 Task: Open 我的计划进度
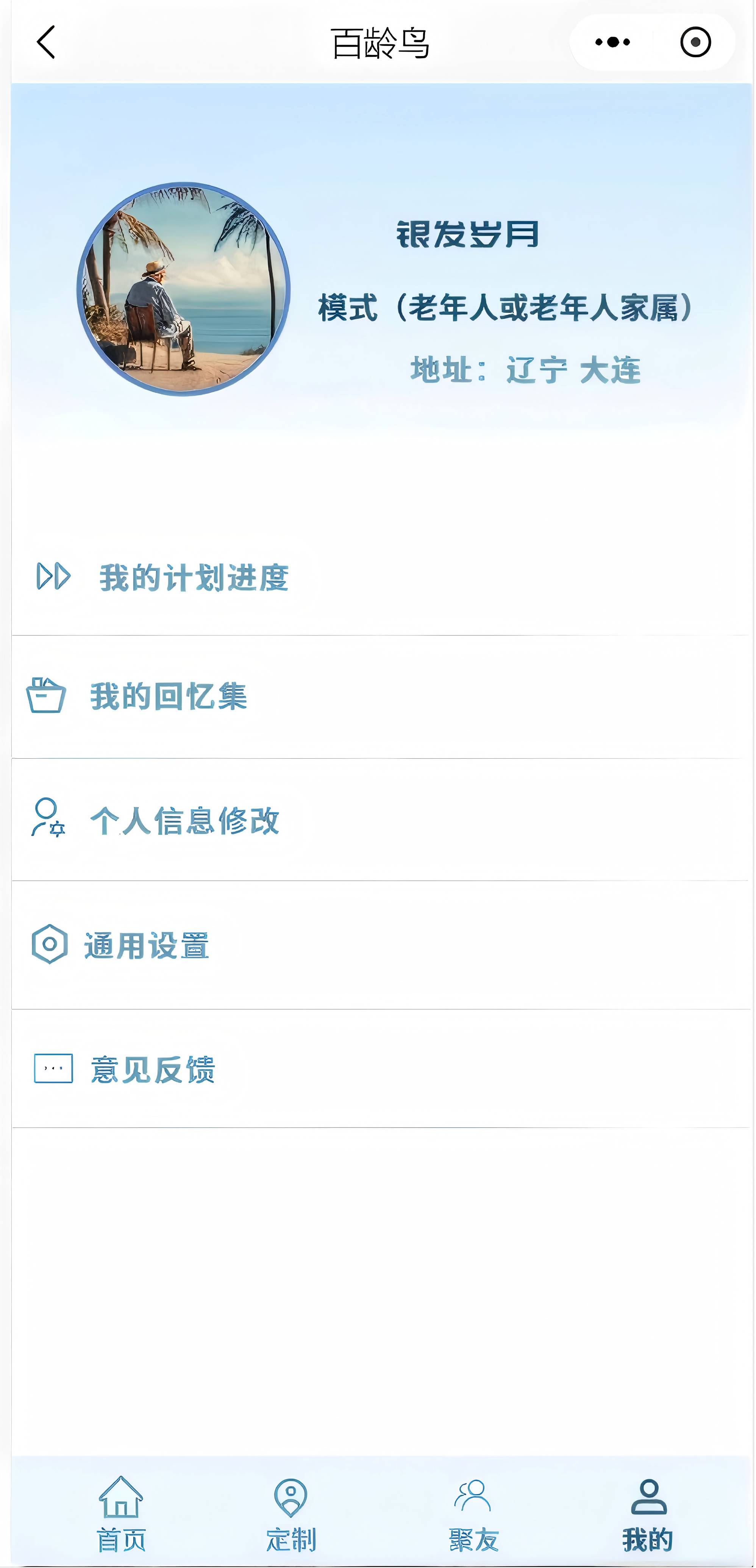click(194, 577)
